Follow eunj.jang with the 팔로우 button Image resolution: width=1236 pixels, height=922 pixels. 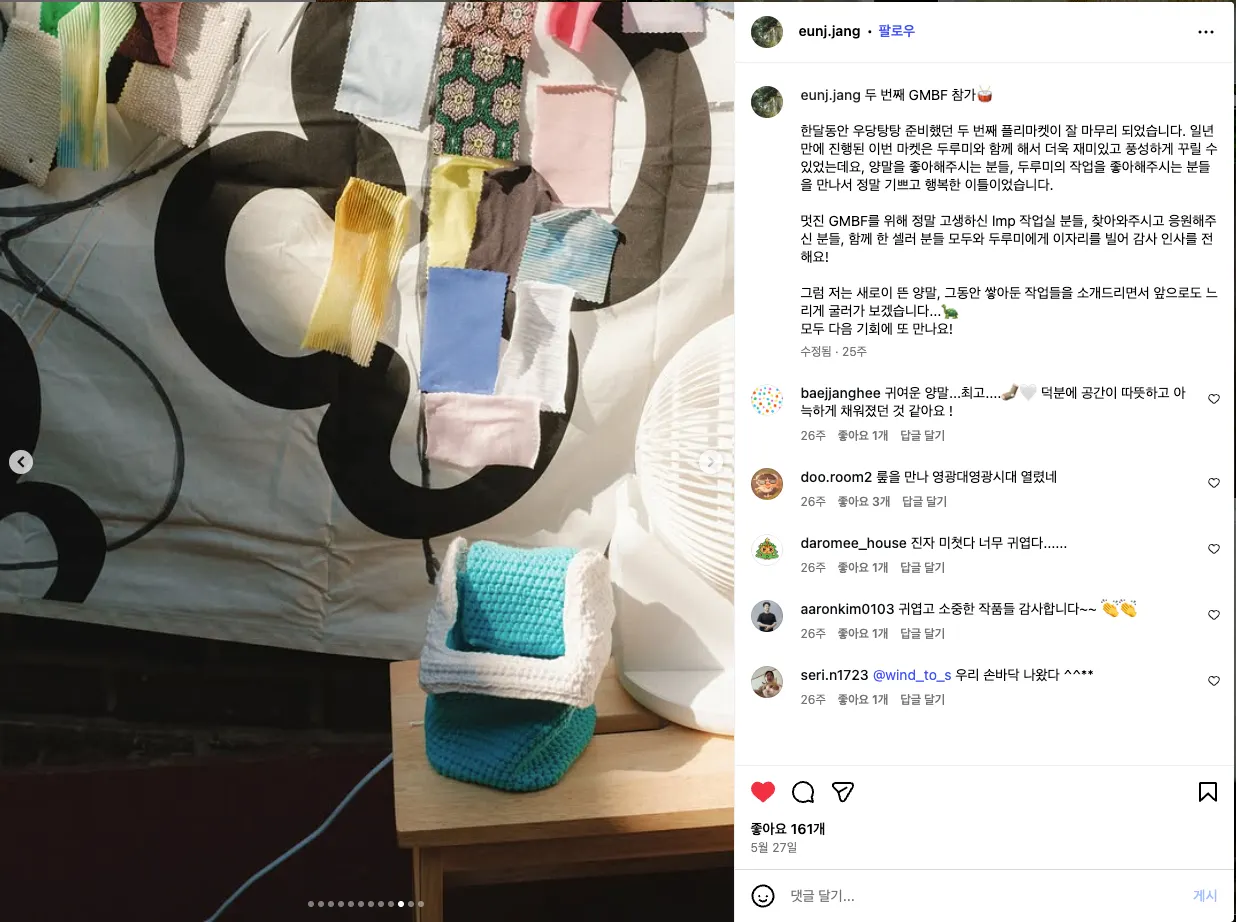[x=896, y=31]
